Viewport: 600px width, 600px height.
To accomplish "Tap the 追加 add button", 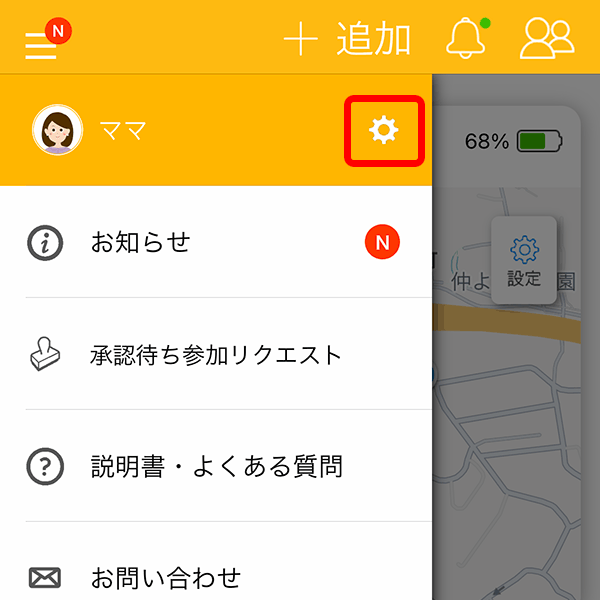I will pyautogui.click(x=348, y=40).
